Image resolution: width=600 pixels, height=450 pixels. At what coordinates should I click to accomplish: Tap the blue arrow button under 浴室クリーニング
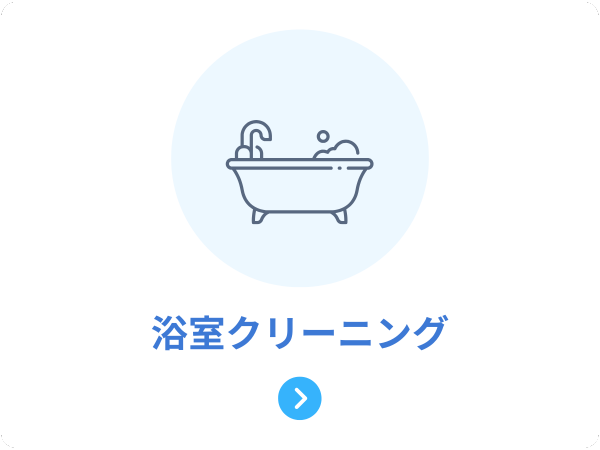click(x=299, y=398)
